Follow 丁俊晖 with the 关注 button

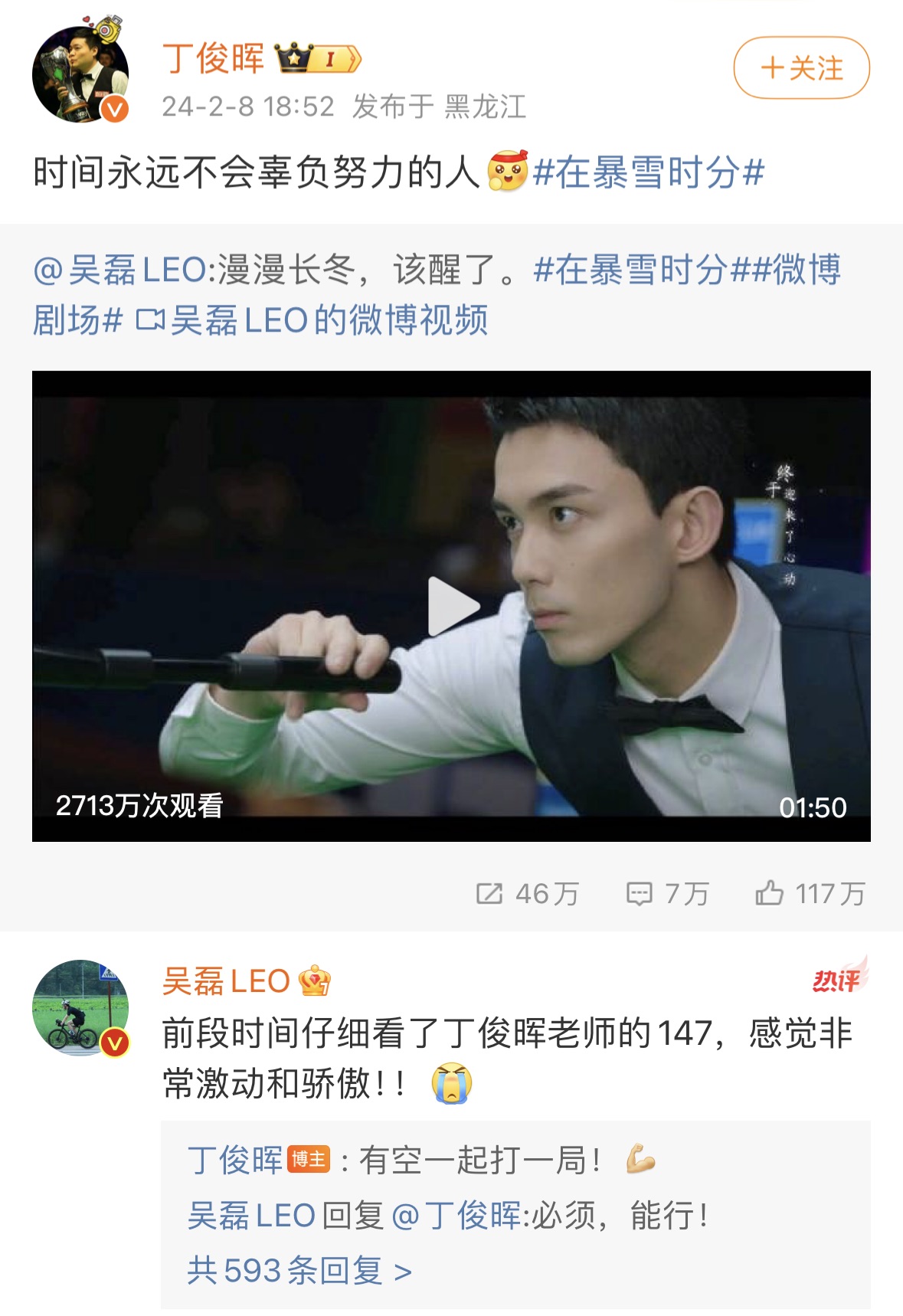801,68
